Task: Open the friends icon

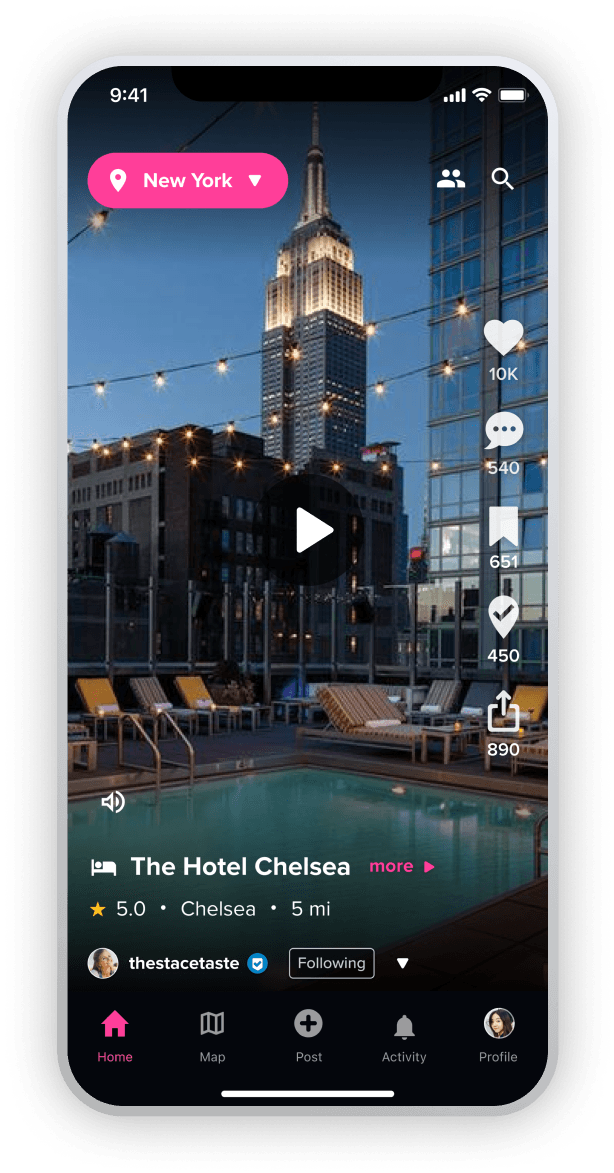Action: 451,180
